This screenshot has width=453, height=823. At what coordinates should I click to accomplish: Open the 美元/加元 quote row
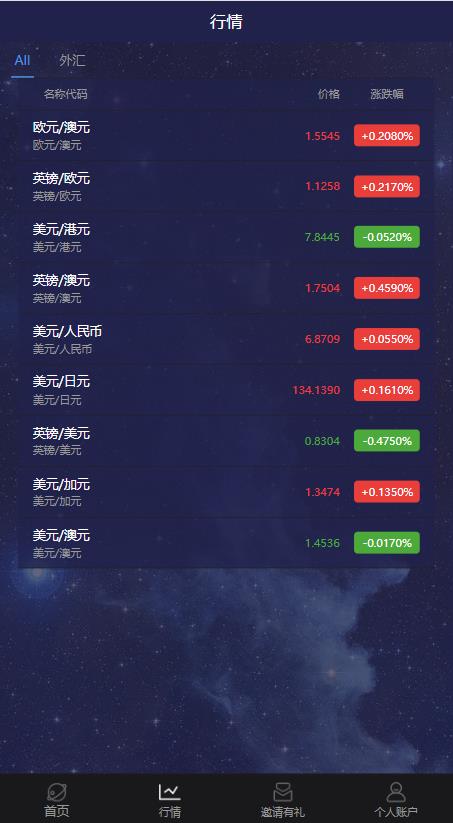point(226,492)
